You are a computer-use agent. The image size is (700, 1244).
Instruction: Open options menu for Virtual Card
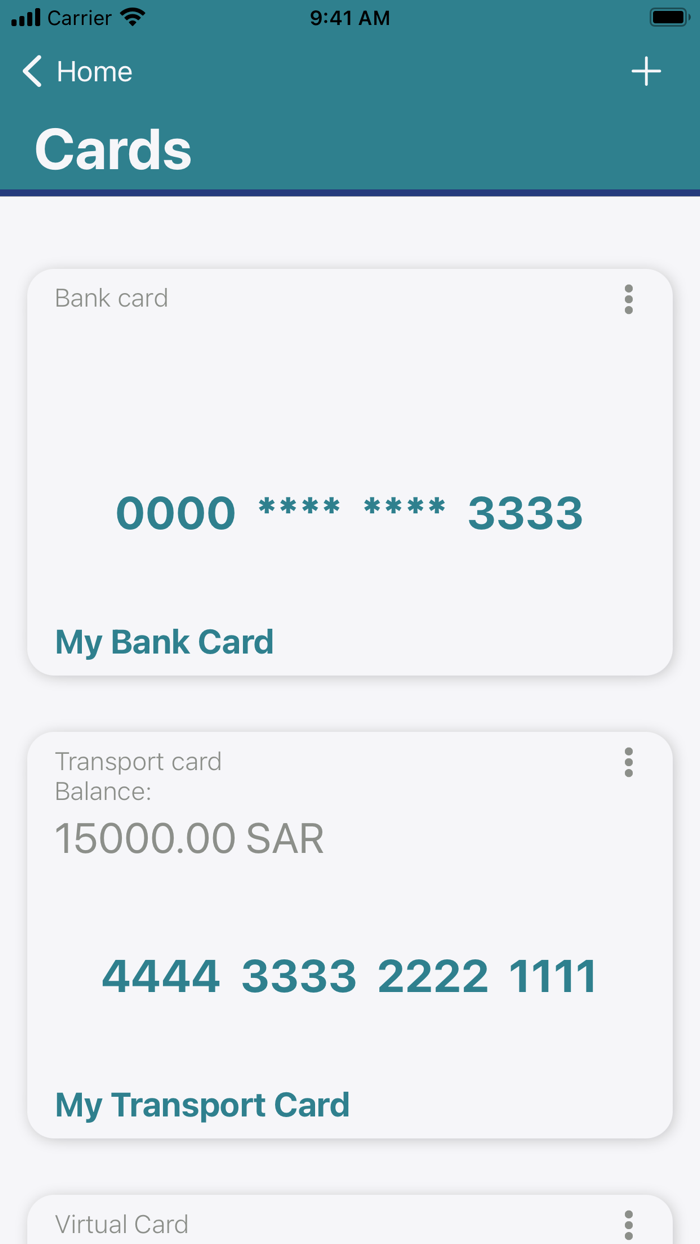point(628,1224)
